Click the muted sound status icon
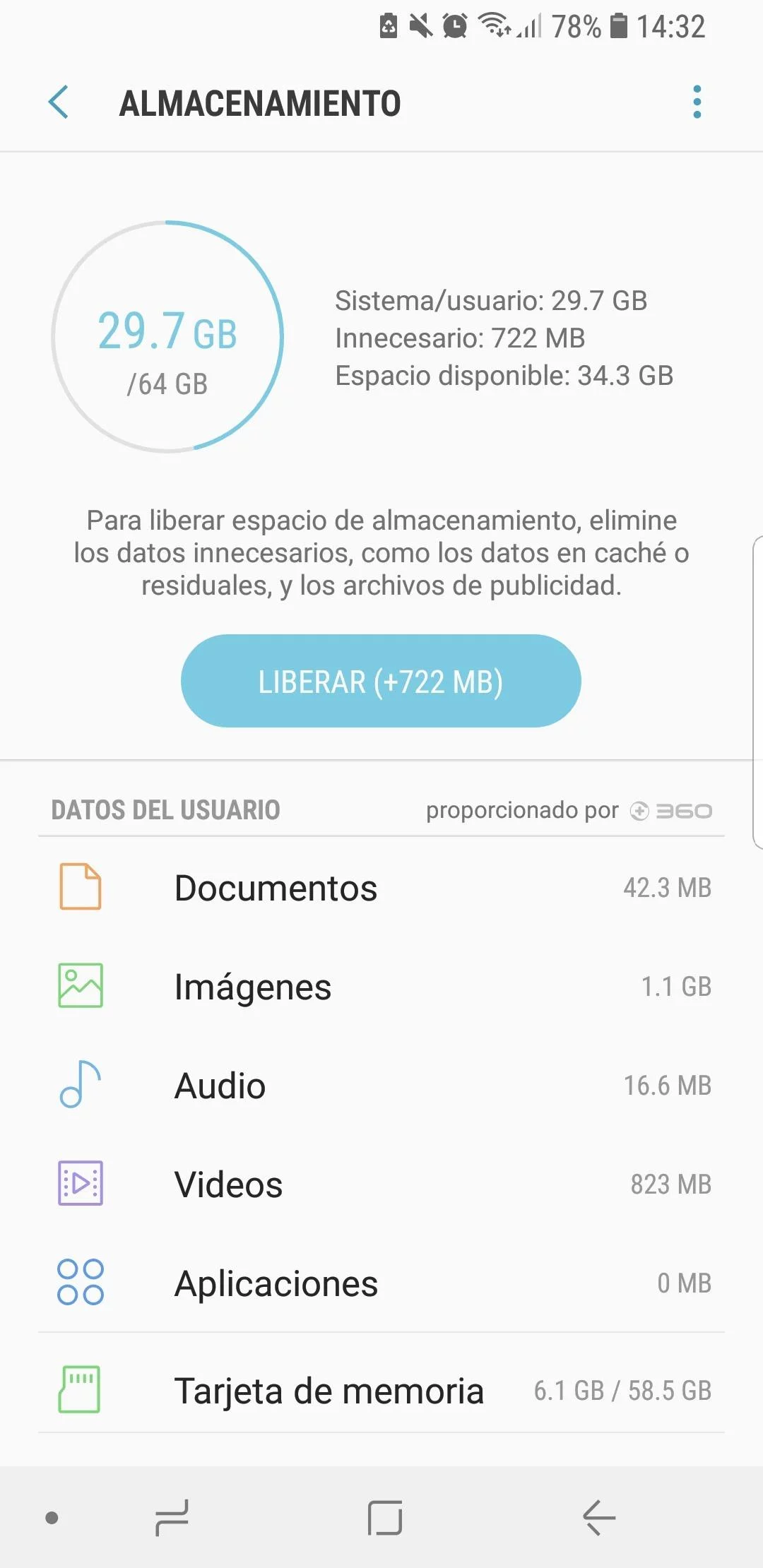Viewport: 763px width, 1568px height. click(420, 25)
